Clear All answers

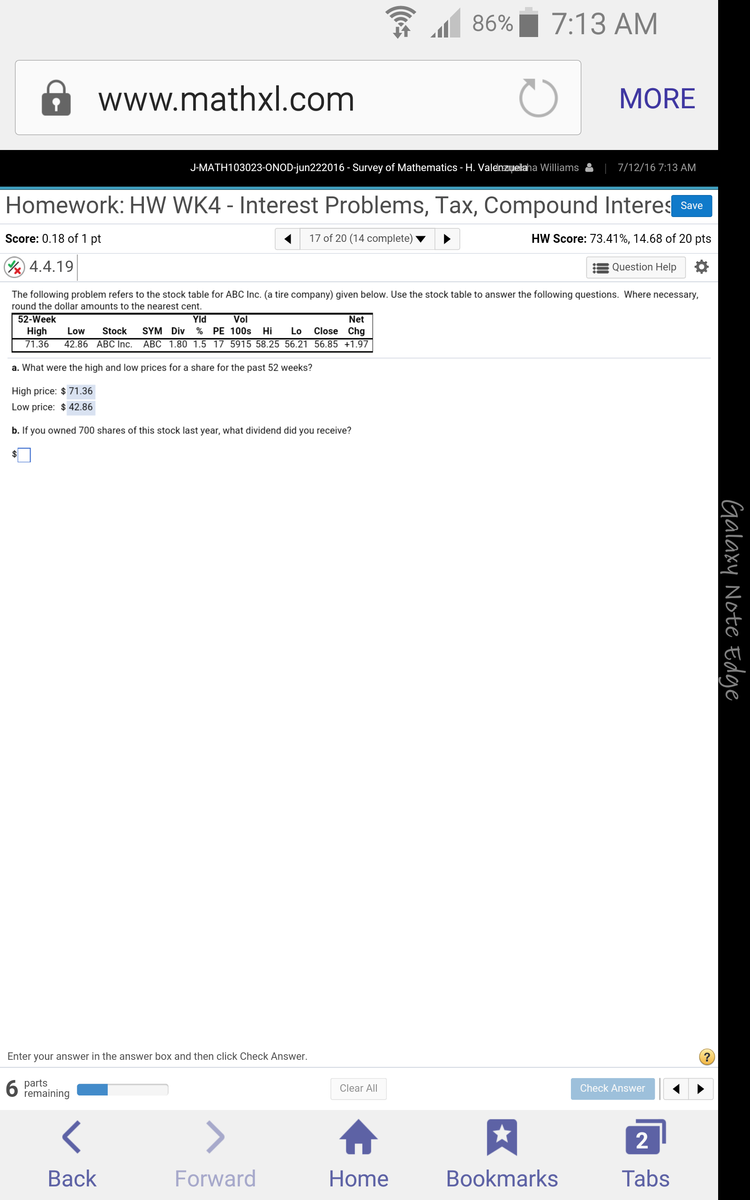tap(358, 1088)
